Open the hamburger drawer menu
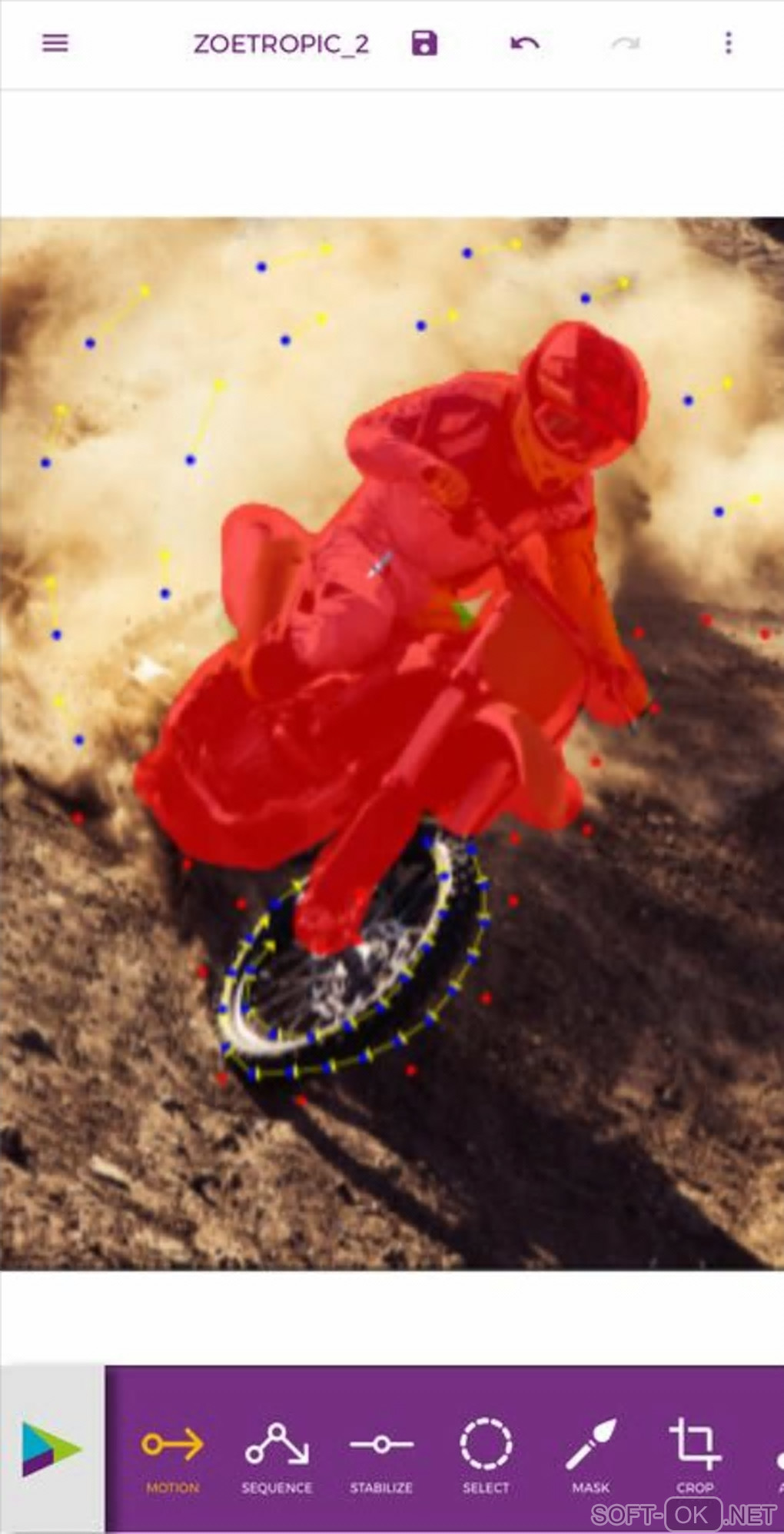Viewport: 784px width, 1534px height. (x=55, y=43)
